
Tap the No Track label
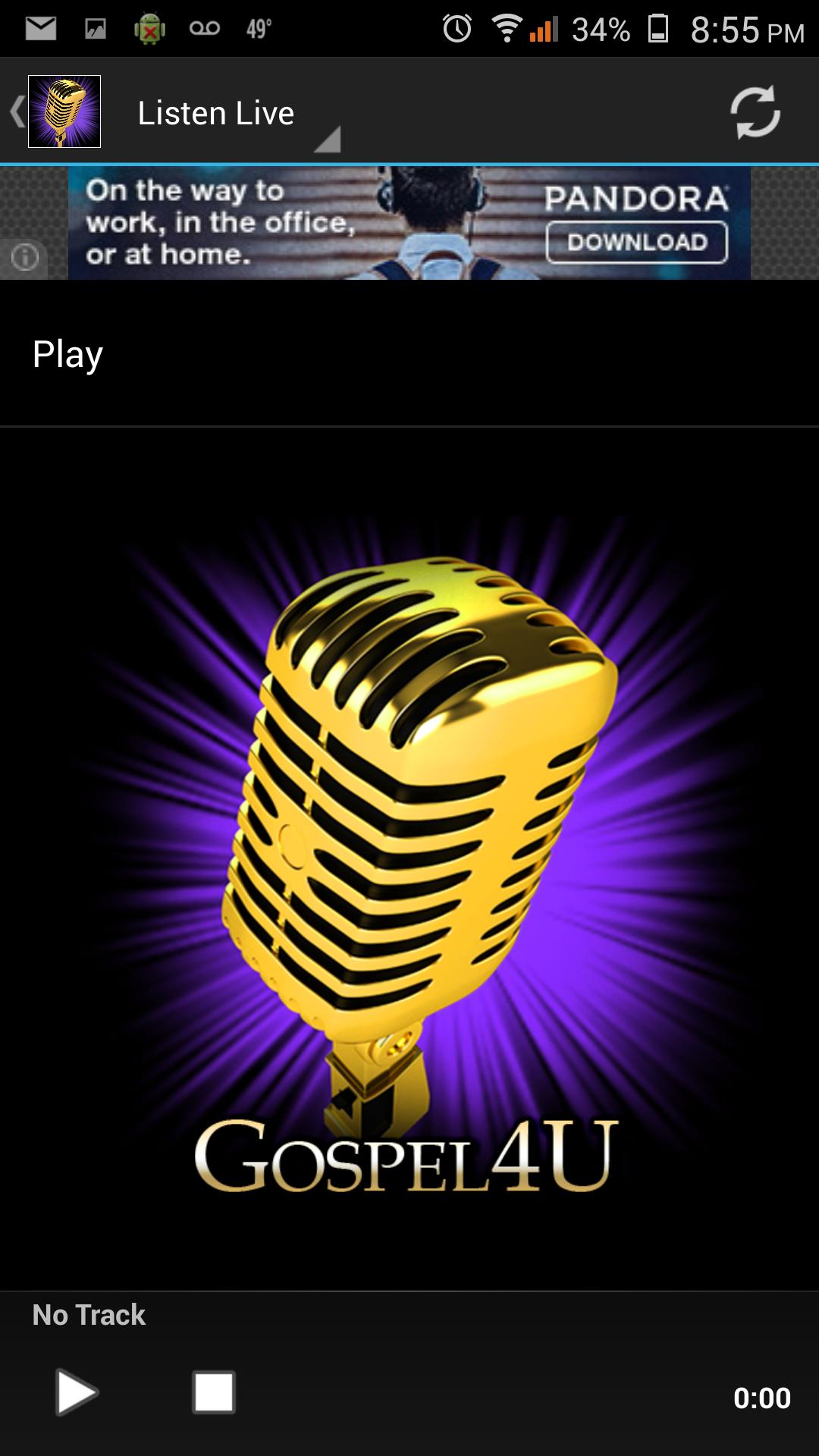(x=87, y=1316)
